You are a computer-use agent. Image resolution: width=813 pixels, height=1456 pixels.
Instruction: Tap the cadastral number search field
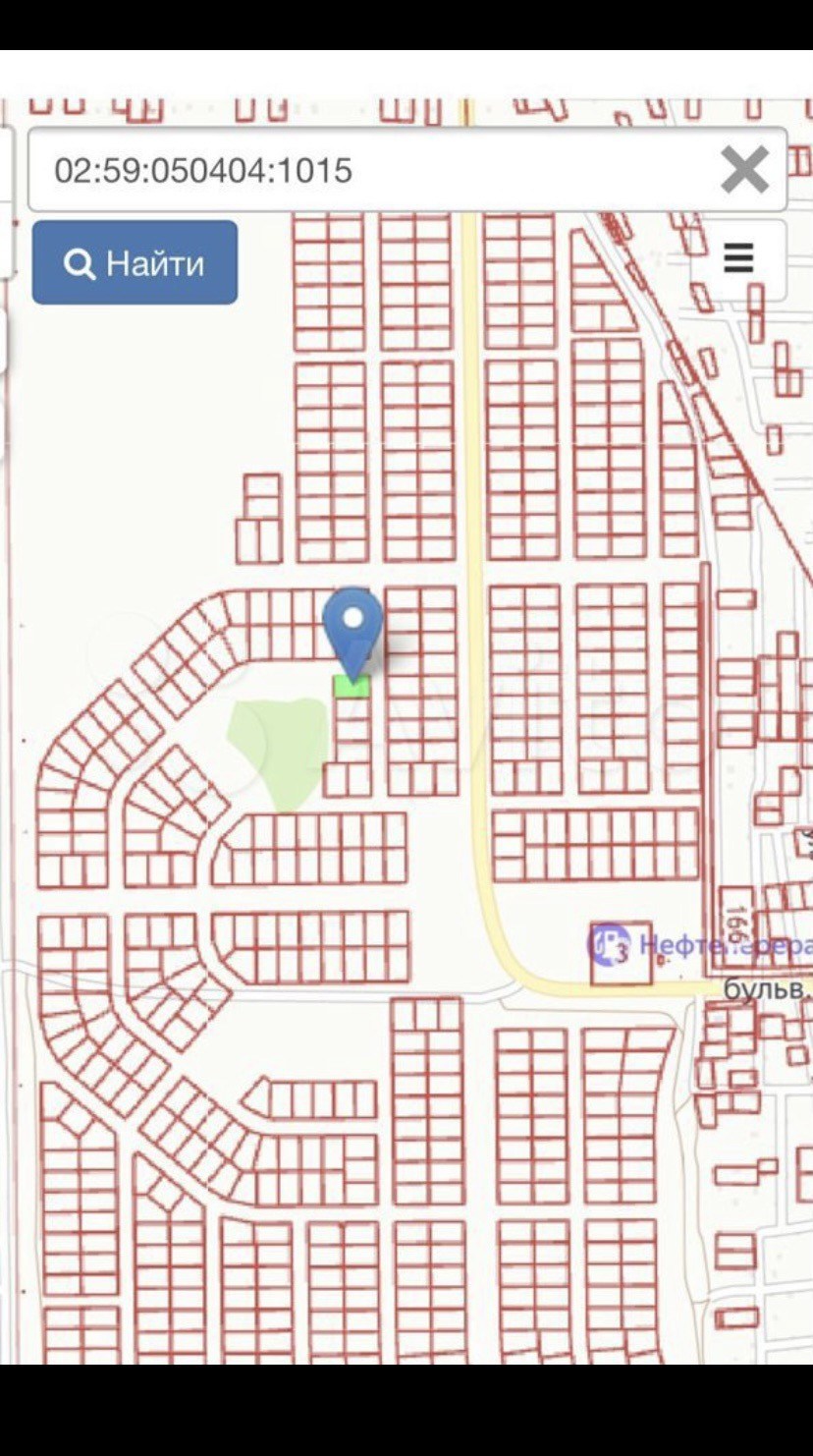(x=373, y=170)
